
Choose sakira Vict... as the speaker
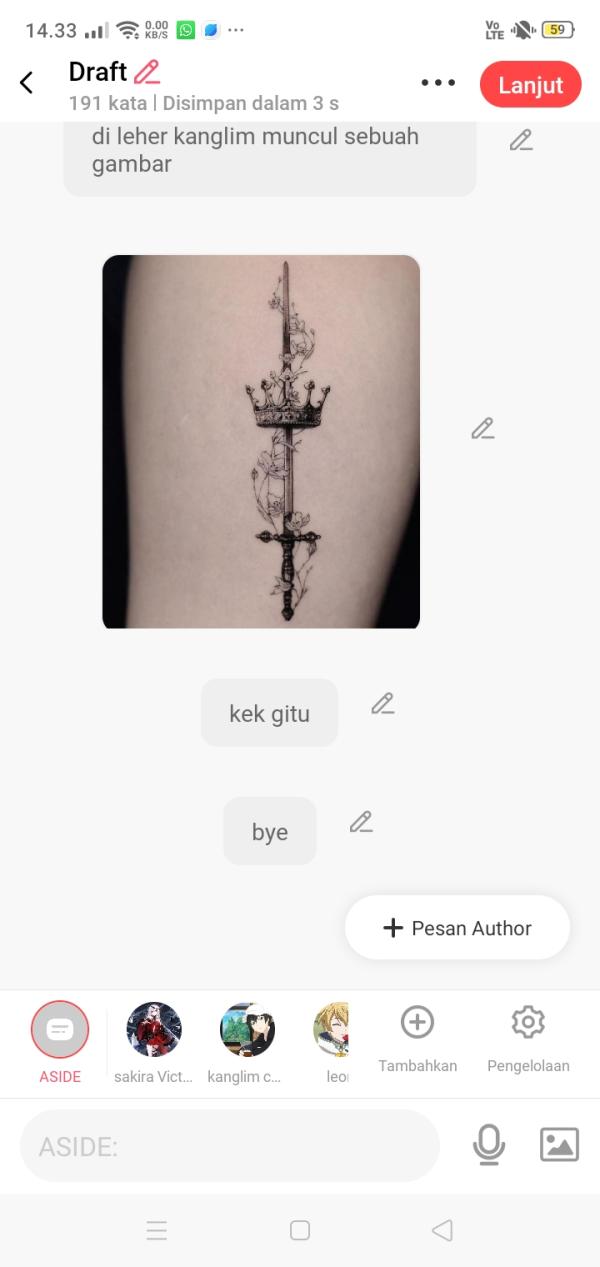[154, 1030]
